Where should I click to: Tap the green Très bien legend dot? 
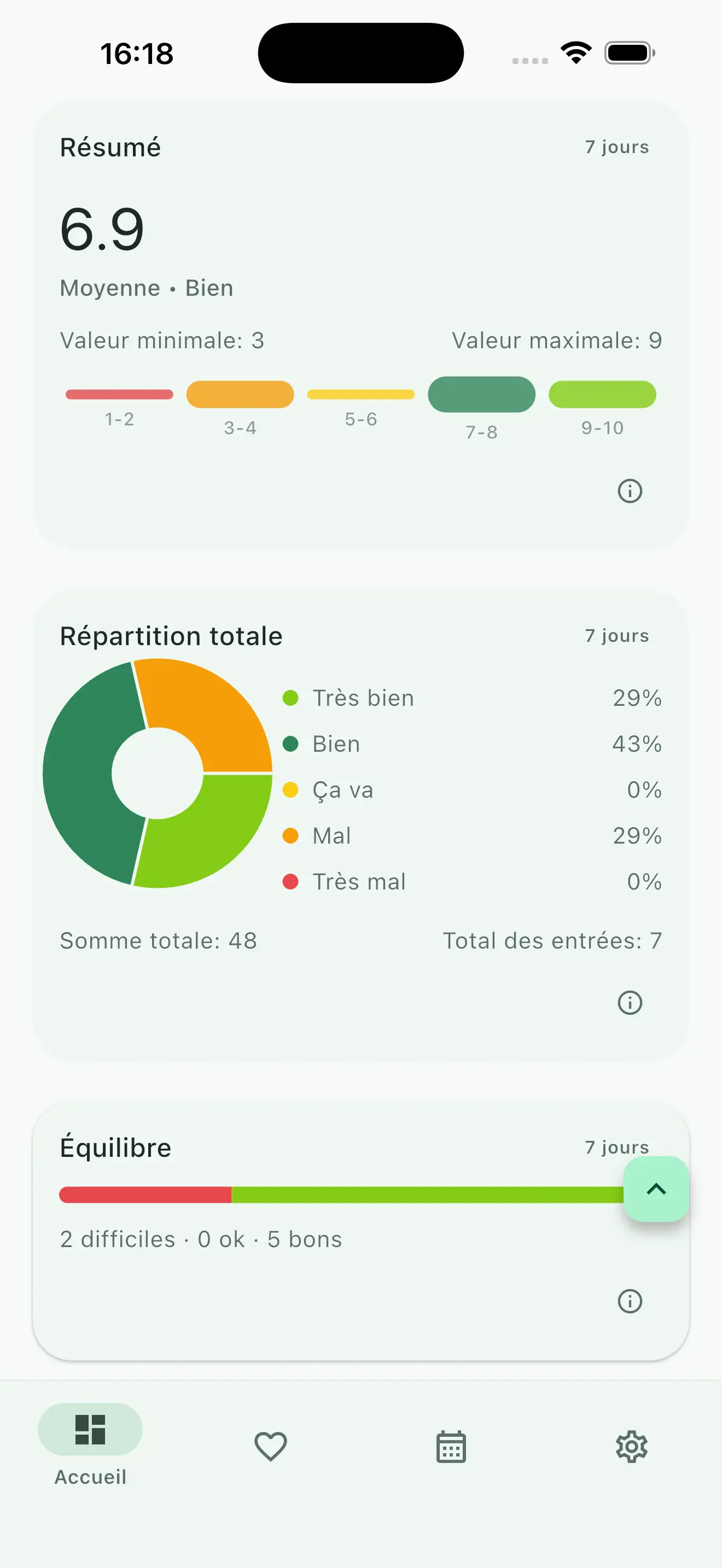click(x=291, y=698)
